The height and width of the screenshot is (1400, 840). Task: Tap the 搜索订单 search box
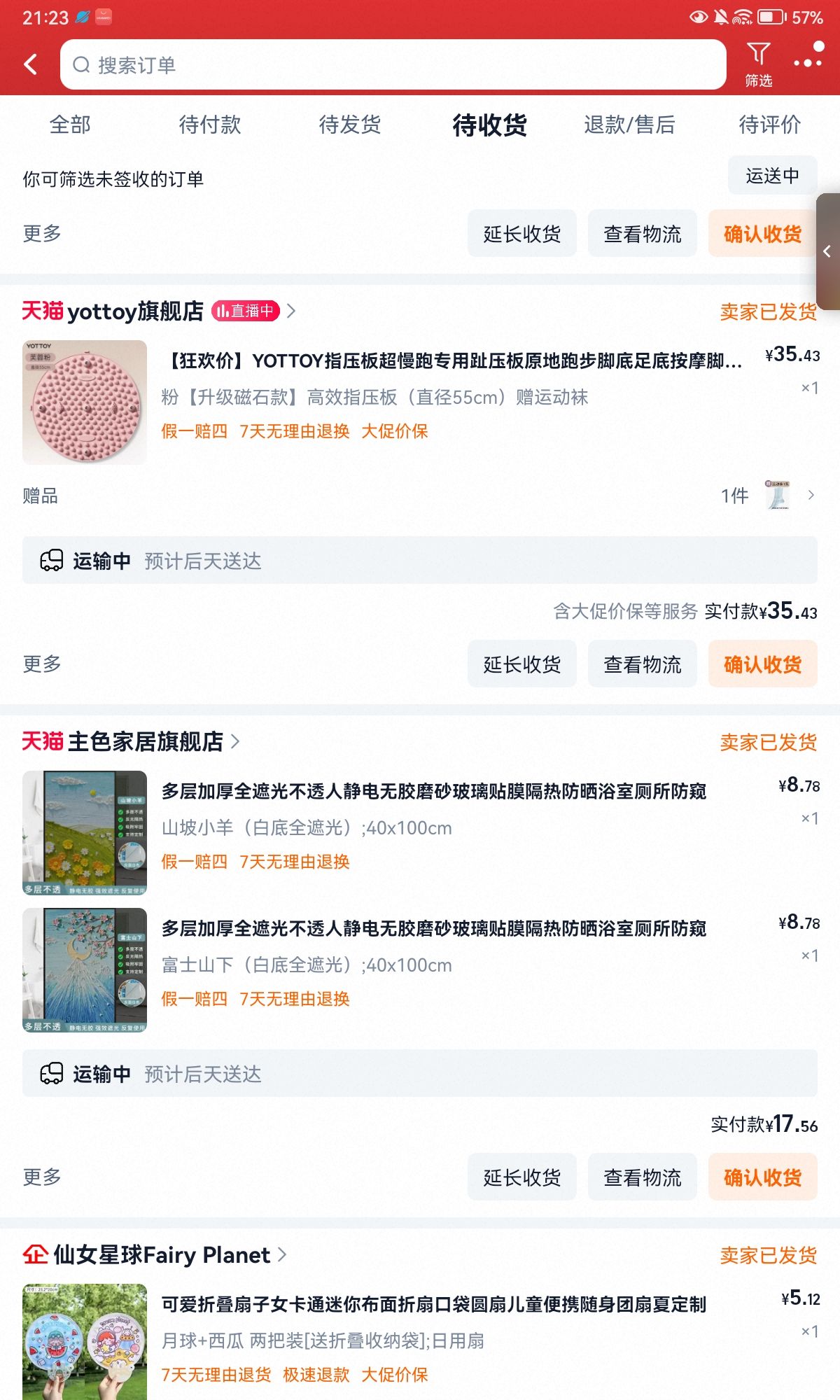click(393, 64)
